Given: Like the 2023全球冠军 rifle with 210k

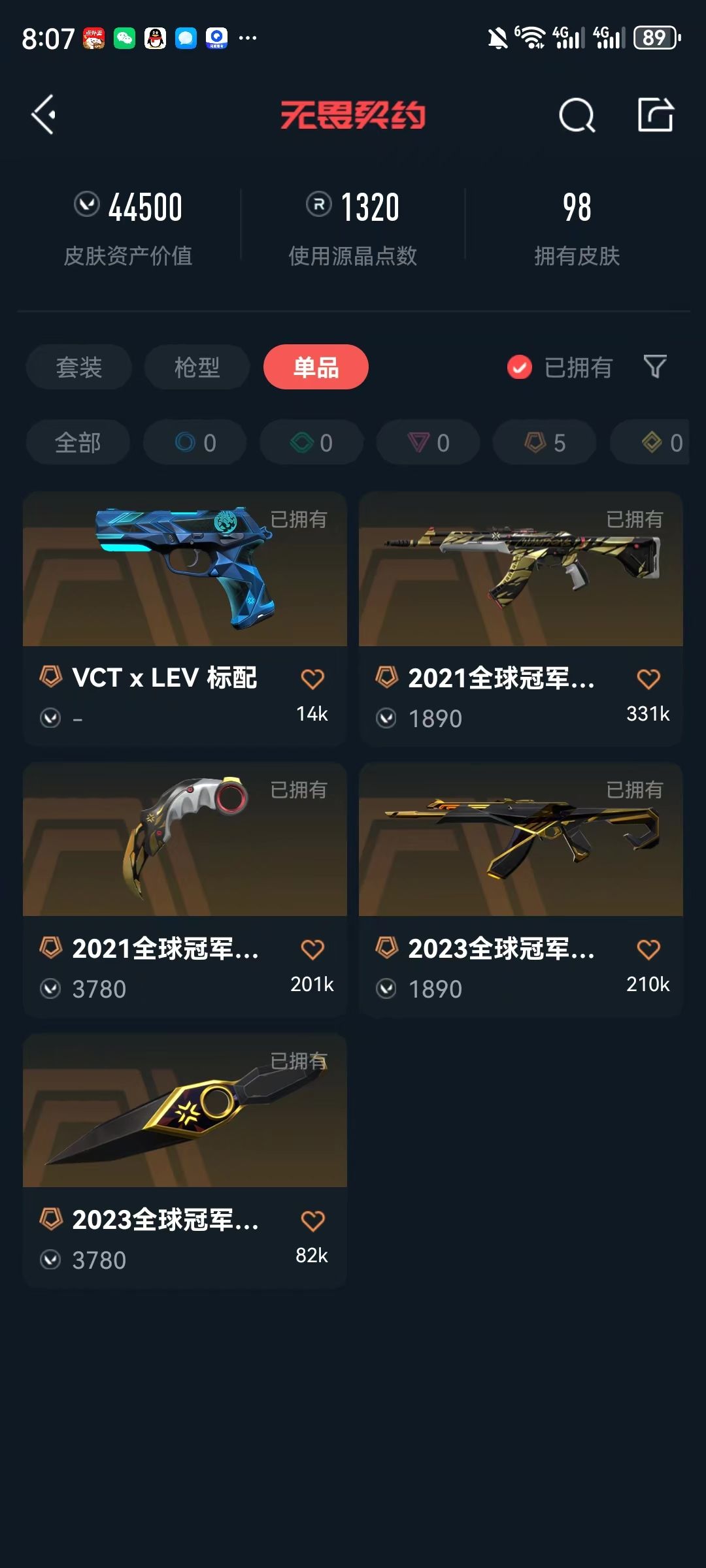Looking at the screenshot, I should [x=648, y=949].
